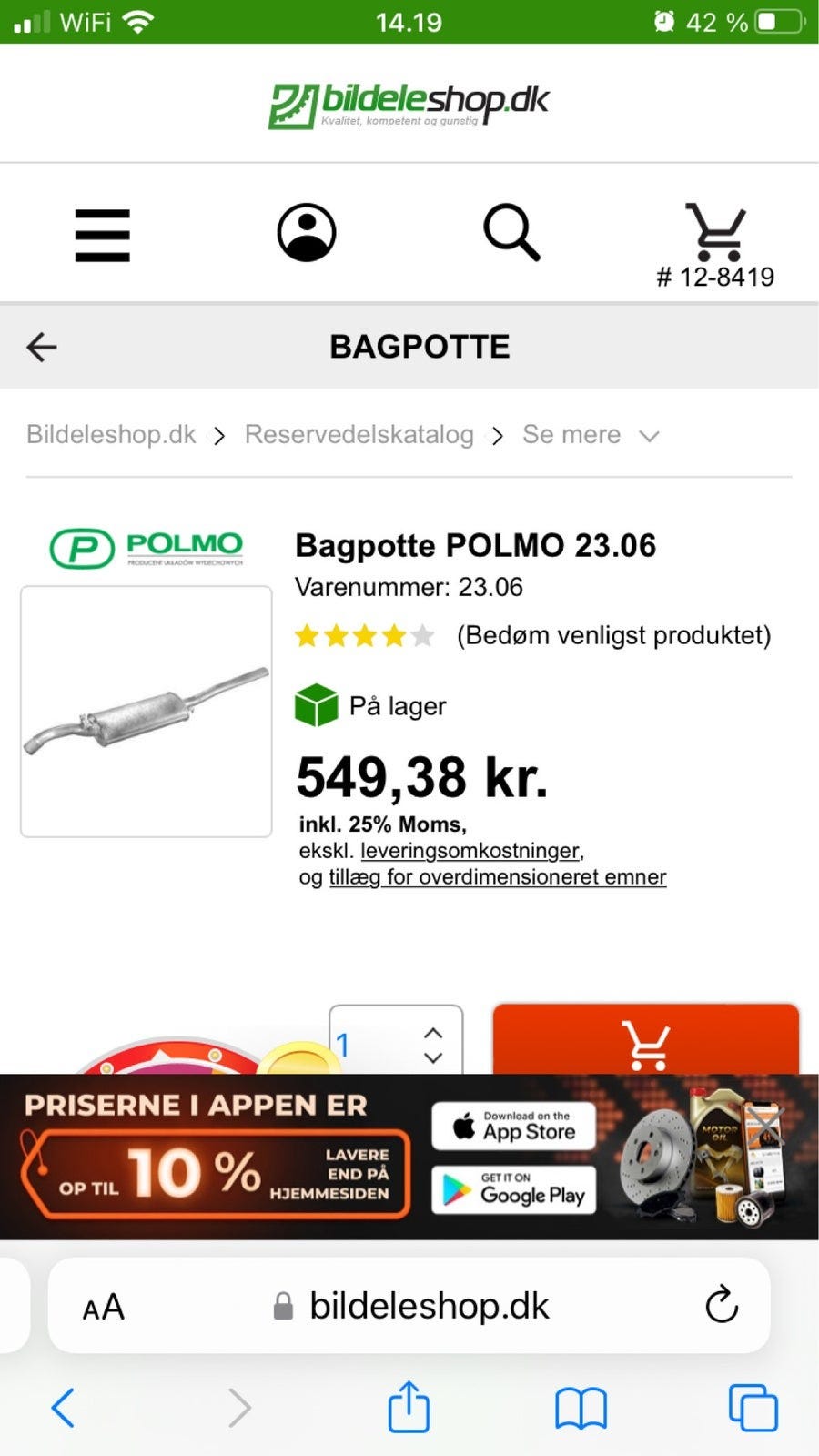Open the hamburger navigation menu
Viewport: 819px width, 1456px height.
(x=102, y=234)
